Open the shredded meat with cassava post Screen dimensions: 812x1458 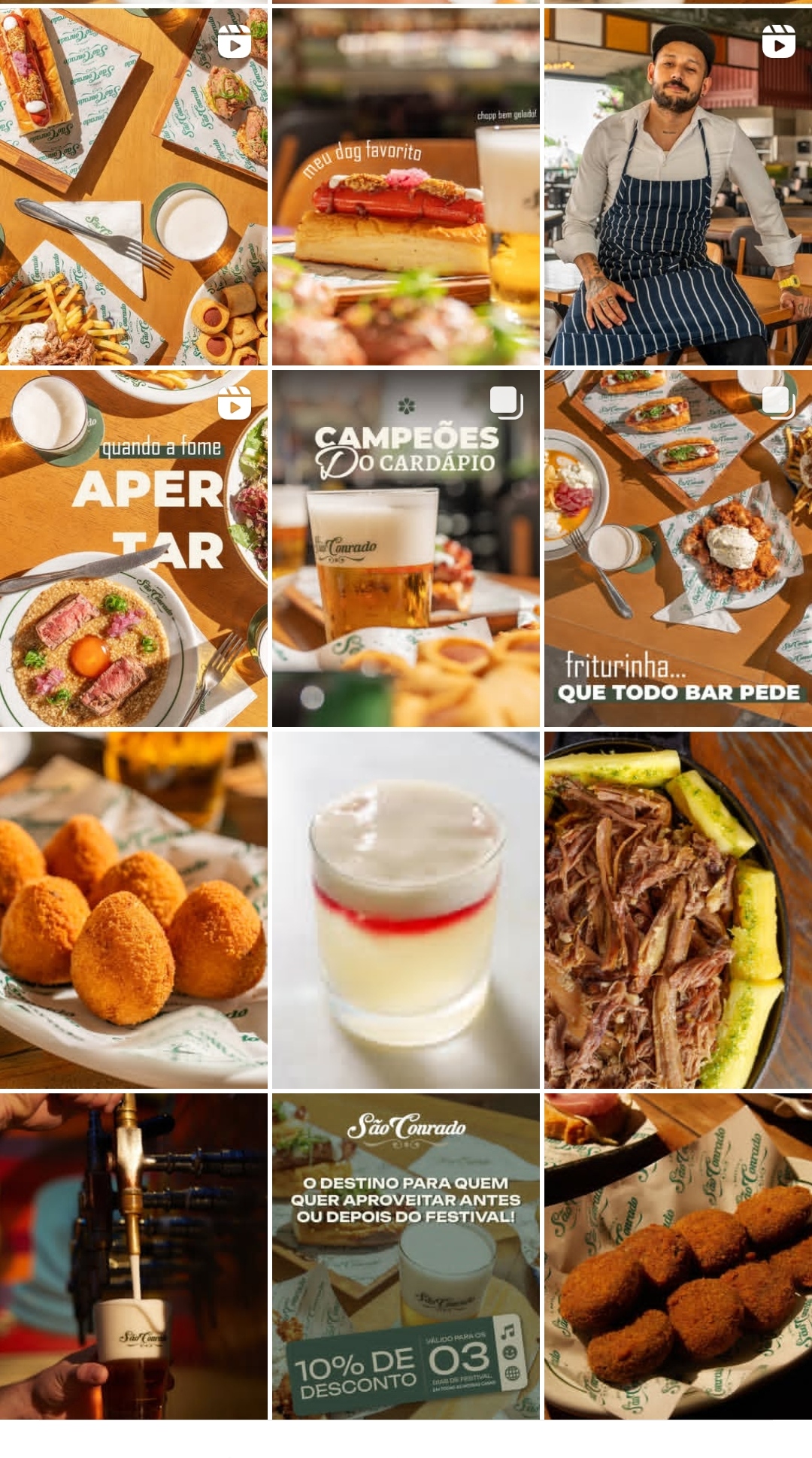(x=678, y=910)
